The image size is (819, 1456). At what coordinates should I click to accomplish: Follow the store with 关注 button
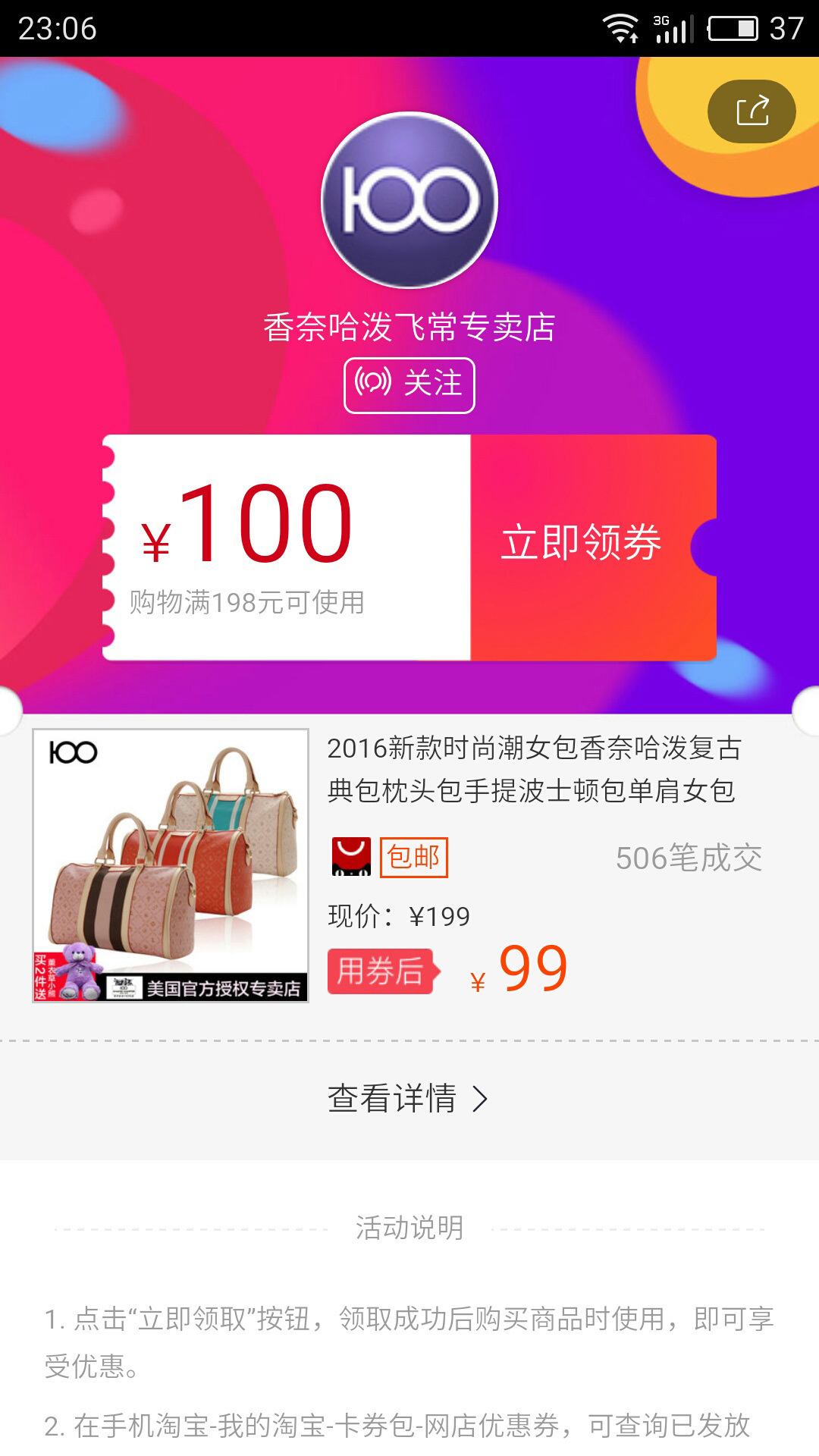[409, 384]
